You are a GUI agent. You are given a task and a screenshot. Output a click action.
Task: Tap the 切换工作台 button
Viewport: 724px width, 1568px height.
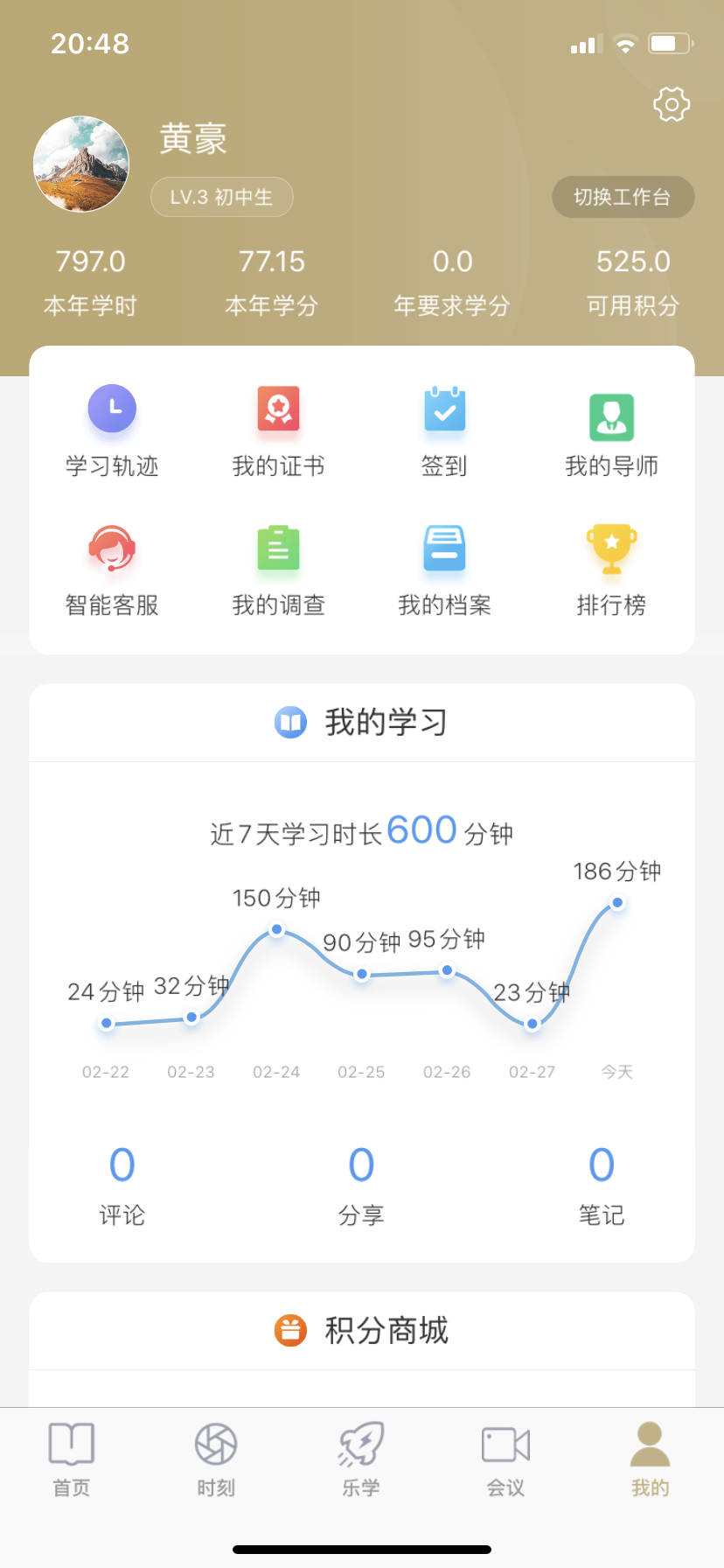coord(623,197)
